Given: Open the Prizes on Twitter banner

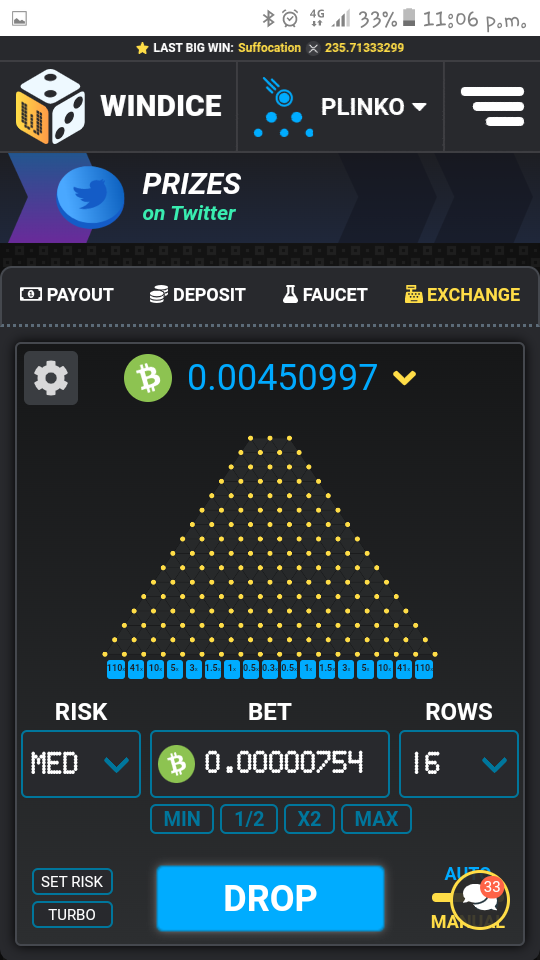Looking at the screenshot, I should (270, 198).
